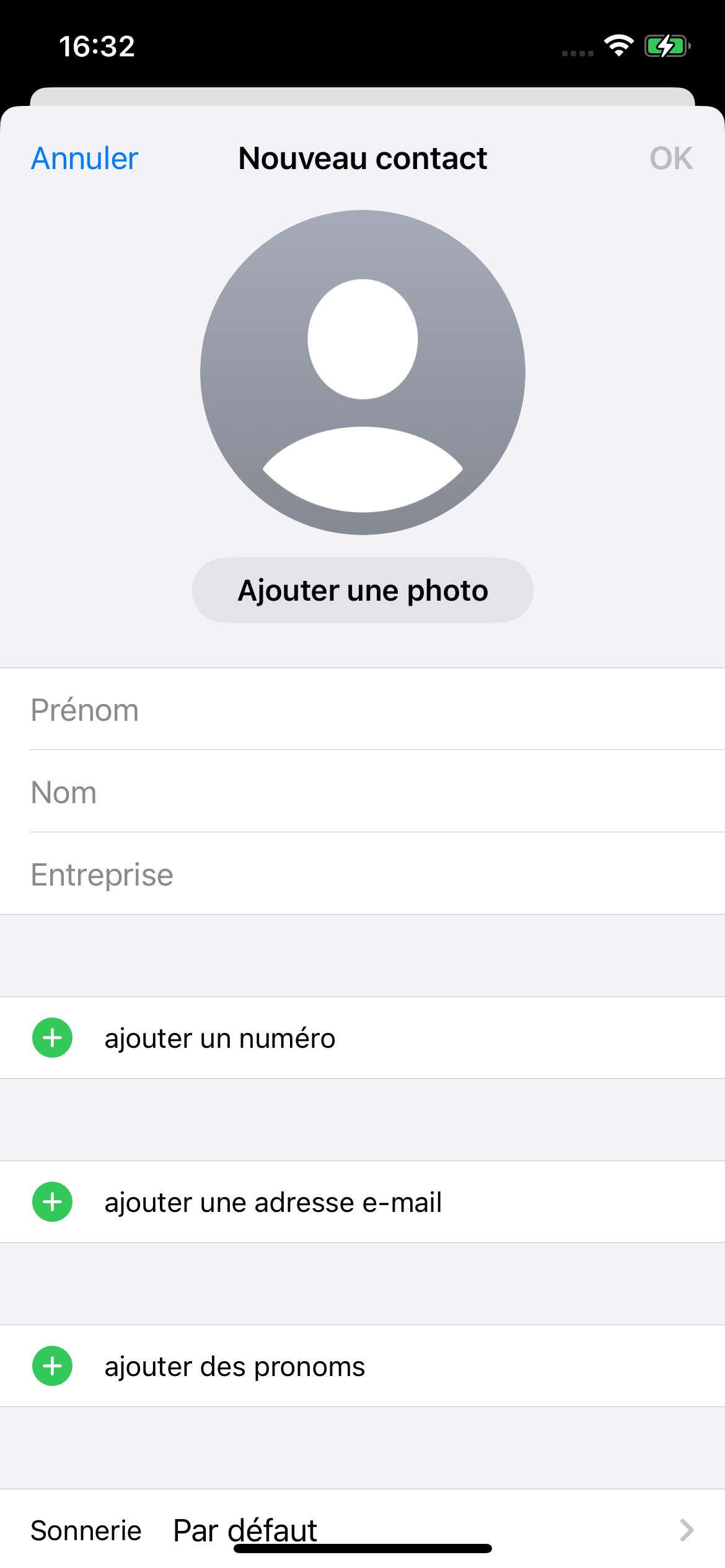Choose ajouter une adresse e-mail
Screen dimensions: 725x1568
(x=273, y=1202)
